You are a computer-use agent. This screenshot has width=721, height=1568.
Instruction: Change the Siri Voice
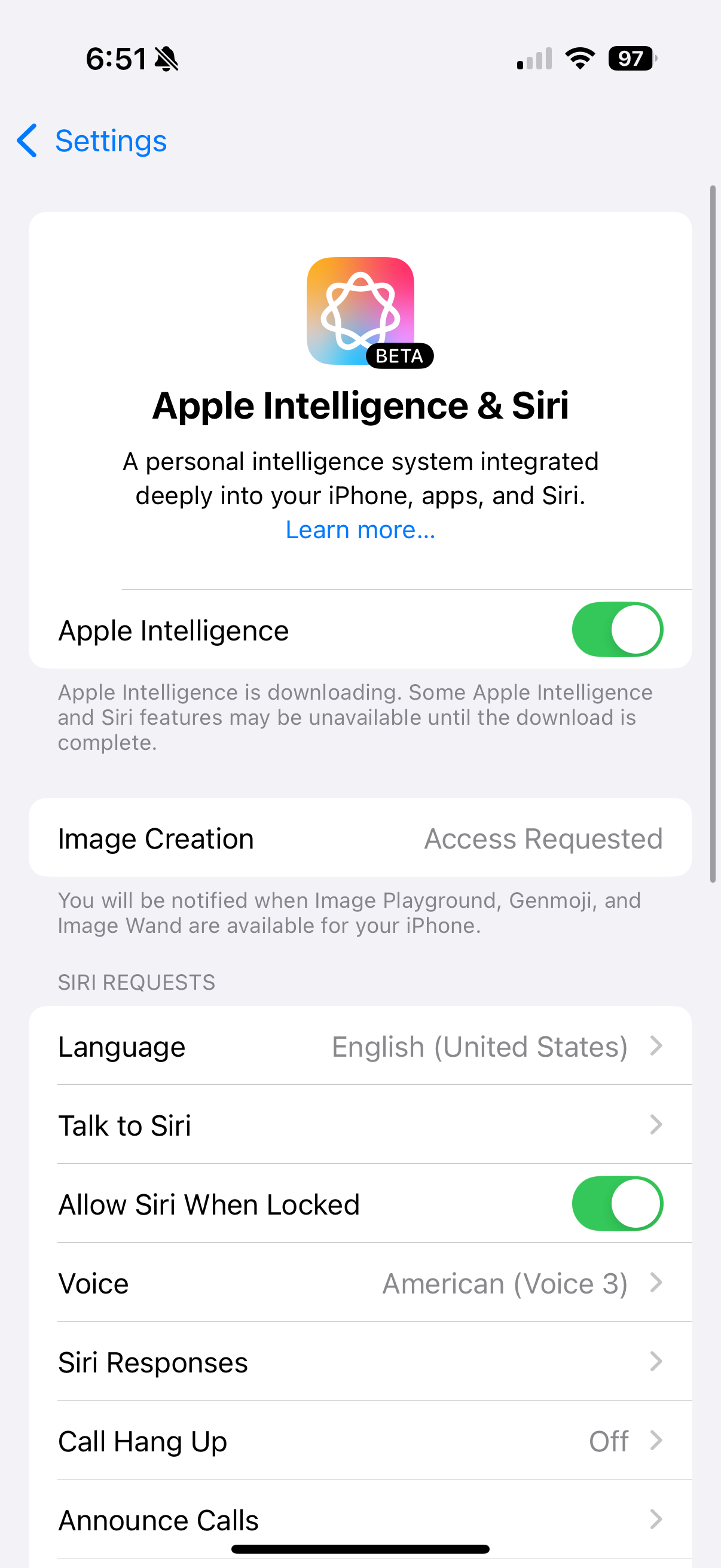(360, 1283)
